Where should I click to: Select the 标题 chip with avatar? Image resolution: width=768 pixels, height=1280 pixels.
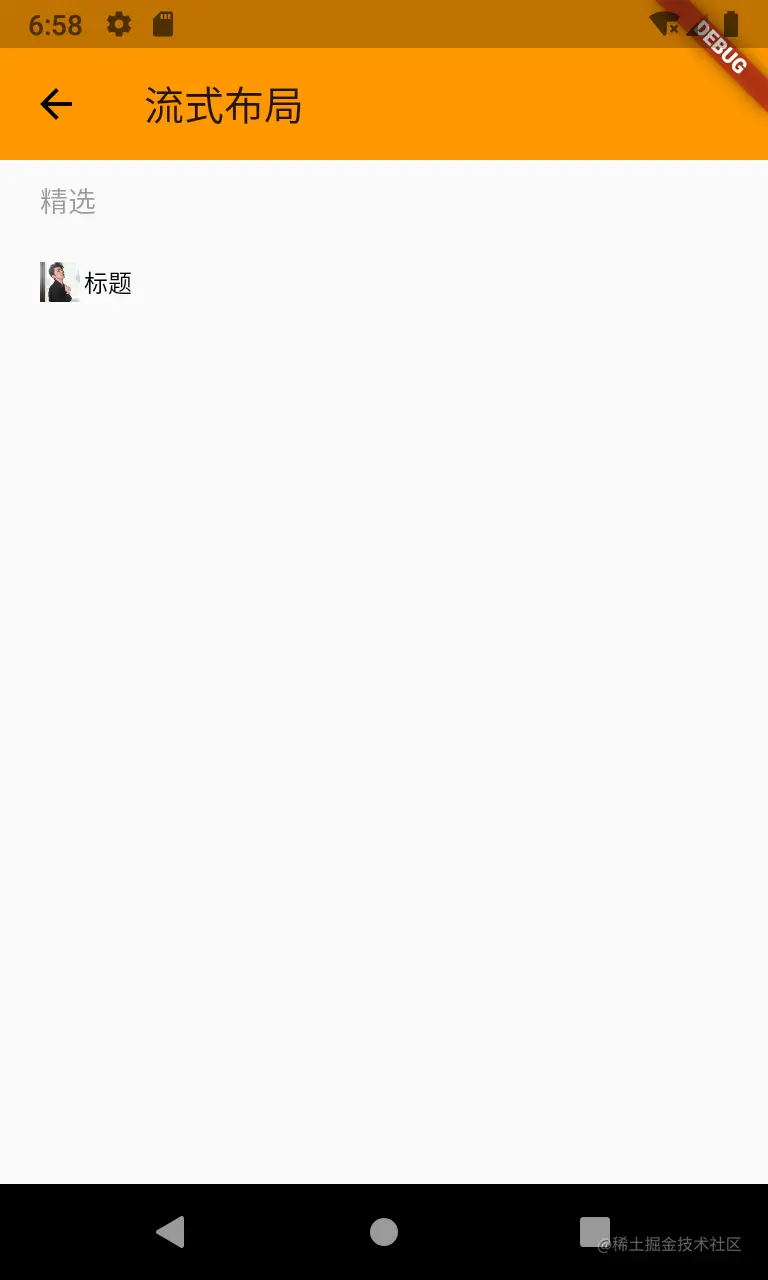(87, 283)
